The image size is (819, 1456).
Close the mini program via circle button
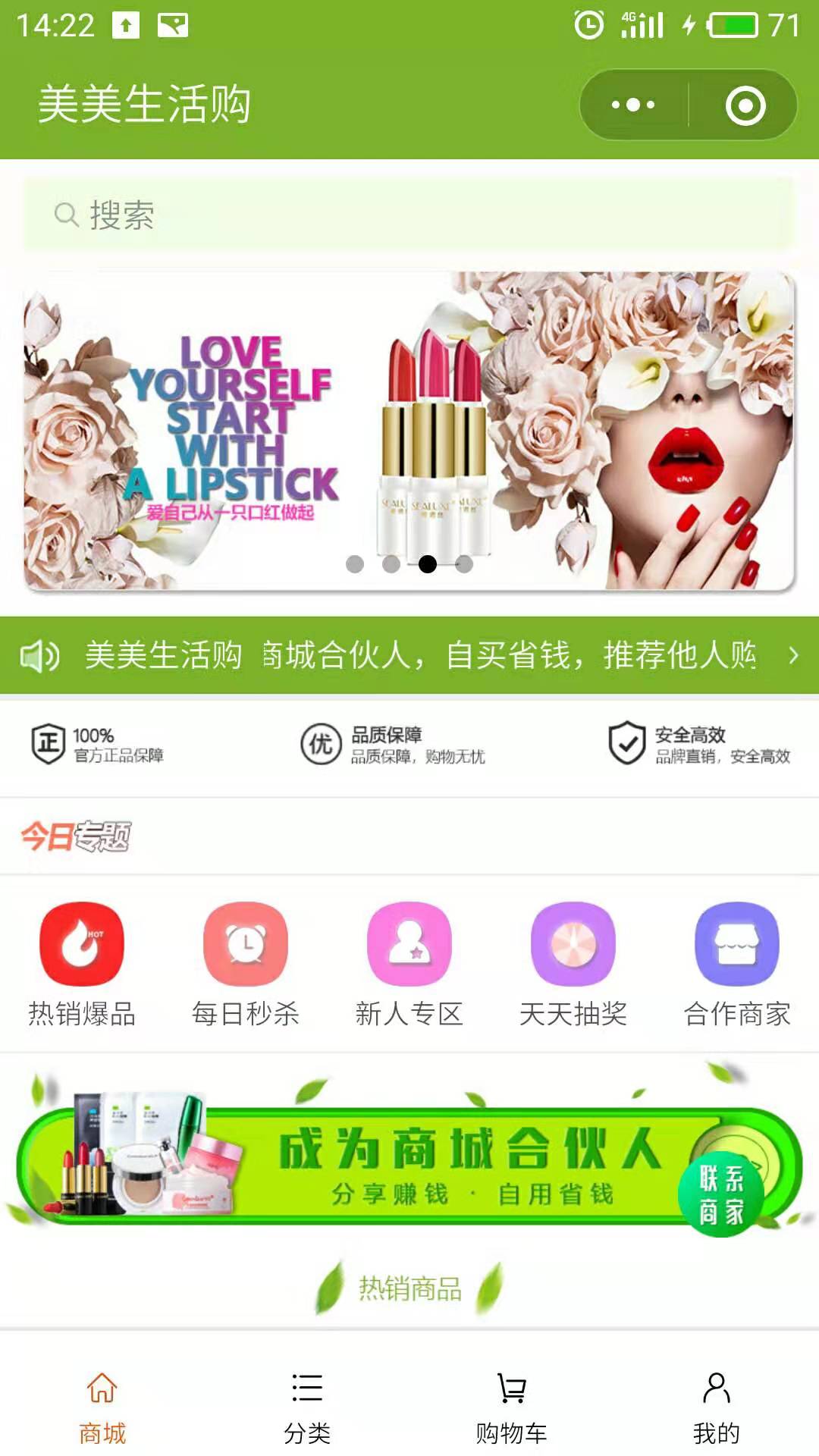[745, 105]
